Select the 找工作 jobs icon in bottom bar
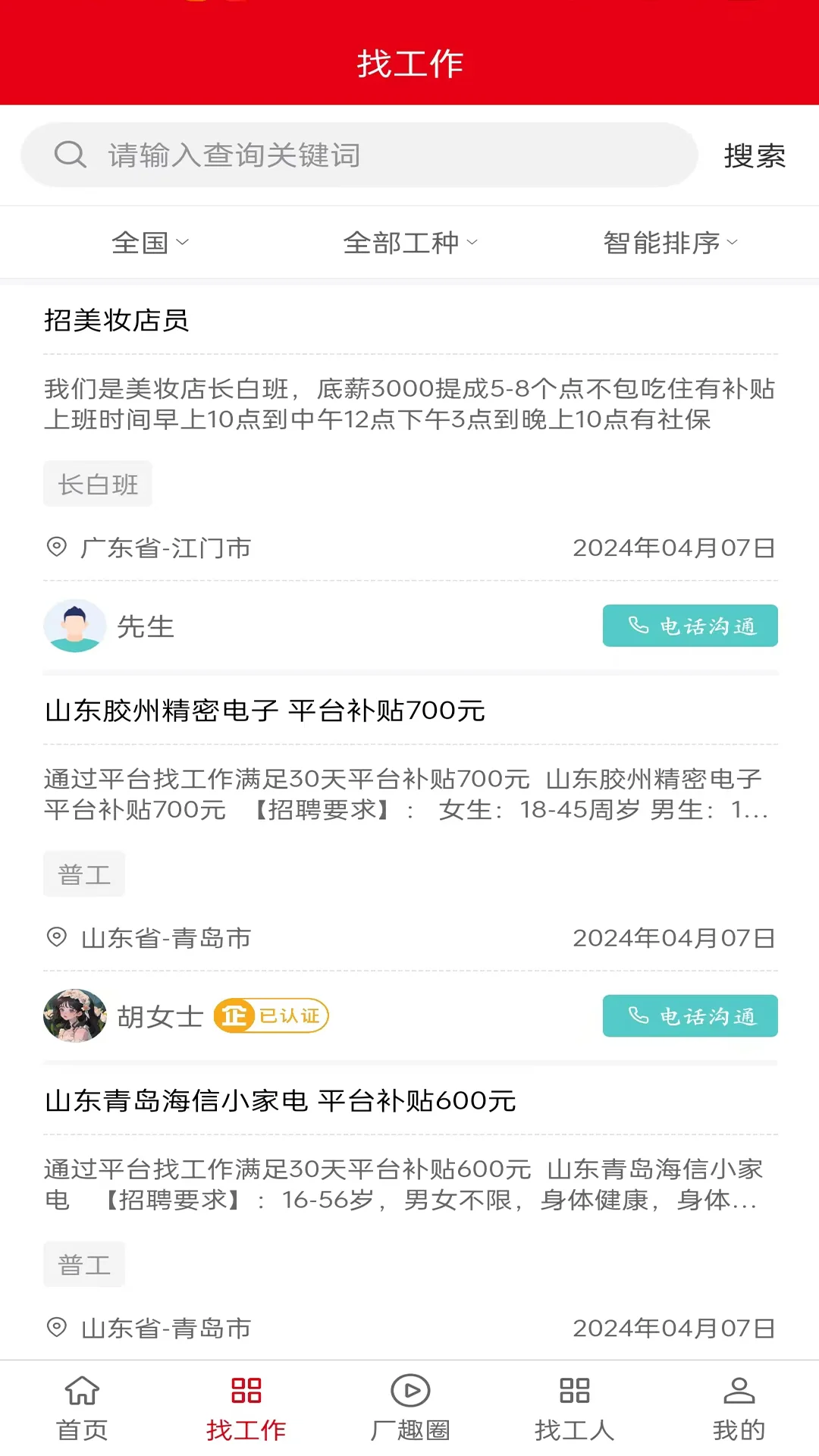This screenshot has width=819, height=1456. coord(245,1391)
